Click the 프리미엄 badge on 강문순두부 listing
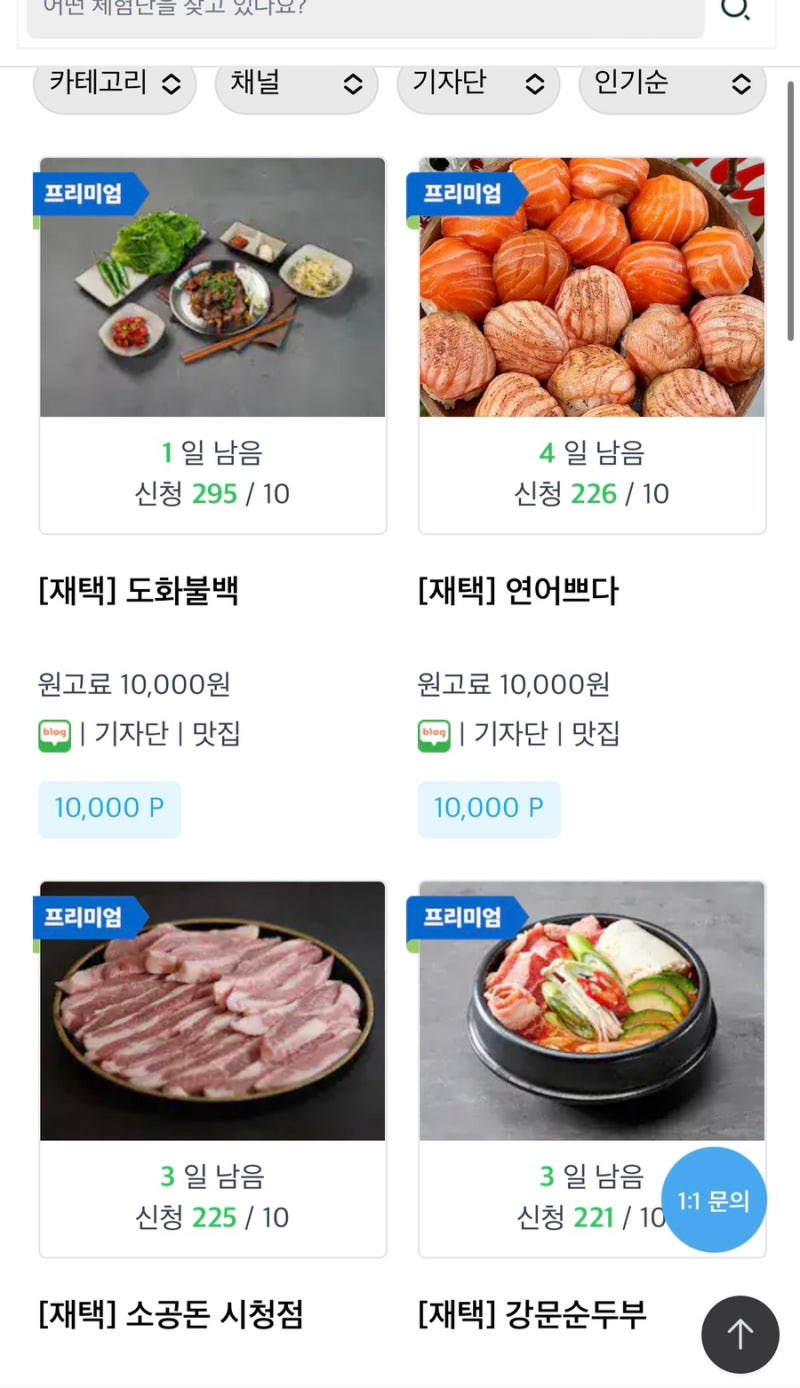The height and width of the screenshot is (1388, 800). [x=460, y=916]
